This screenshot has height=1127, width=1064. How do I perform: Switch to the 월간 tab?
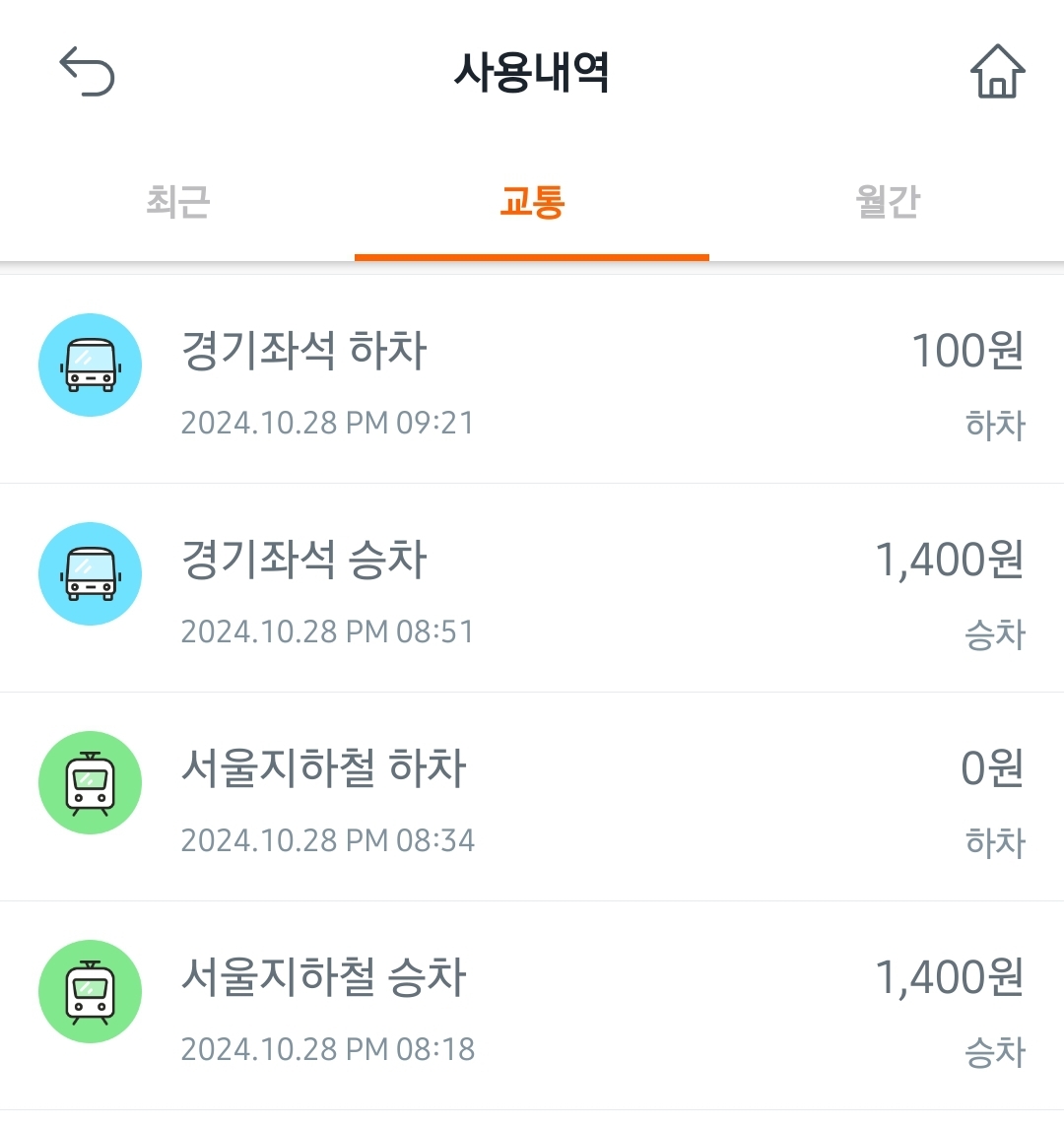click(x=887, y=202)
